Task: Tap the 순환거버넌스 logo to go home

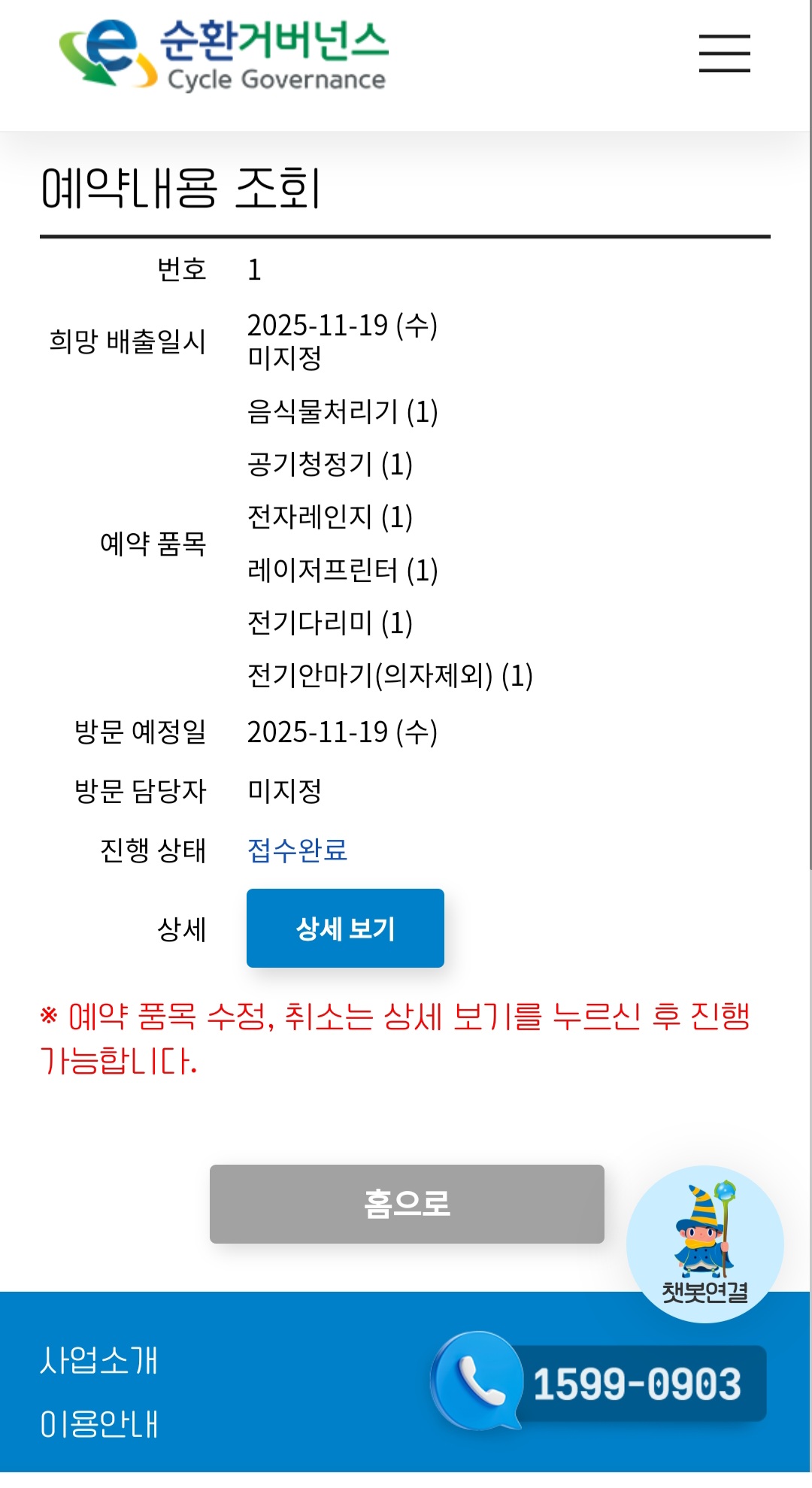Action: pyautogui.click(x=224, y=55)
